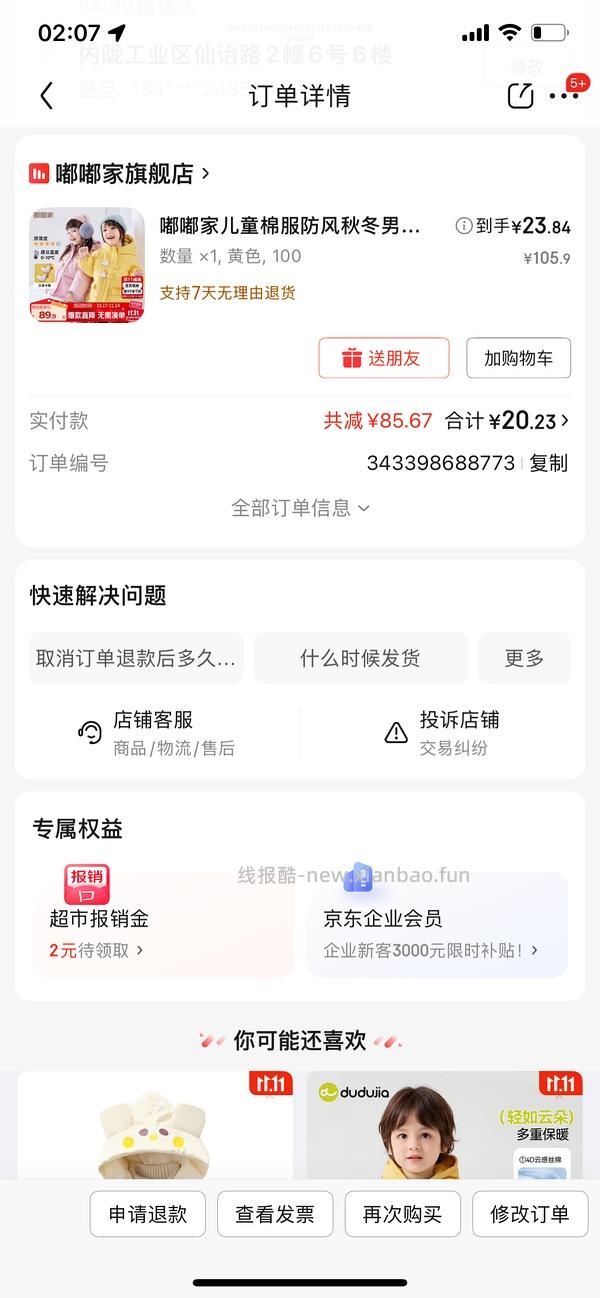This screenshot has width=600, height=1298.
Task: Open the 嘟嘟家儿童棉服 product thumbnail
Action: [x=87, y=265]
